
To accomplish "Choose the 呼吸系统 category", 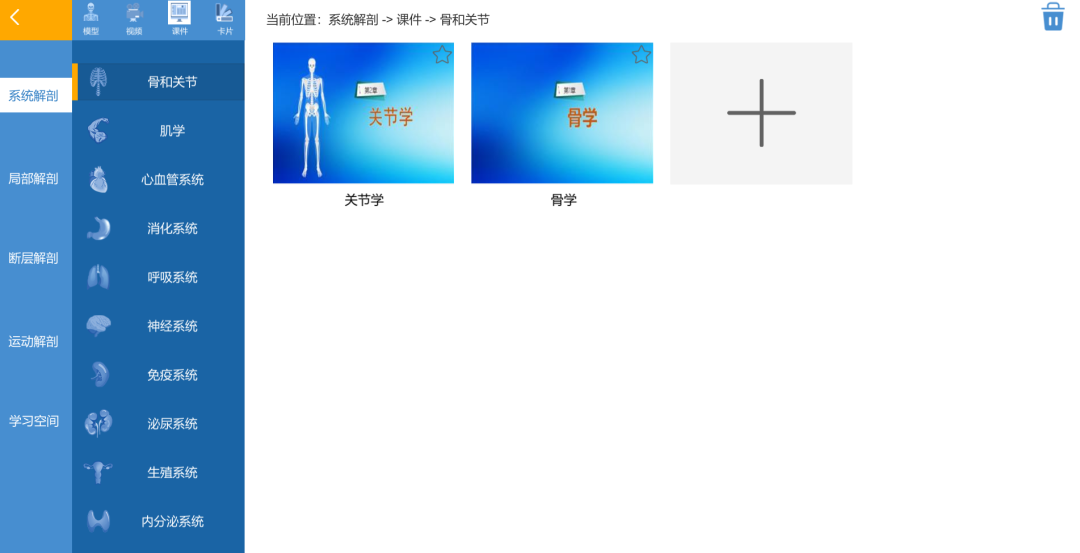I will (x=171, y=278).
